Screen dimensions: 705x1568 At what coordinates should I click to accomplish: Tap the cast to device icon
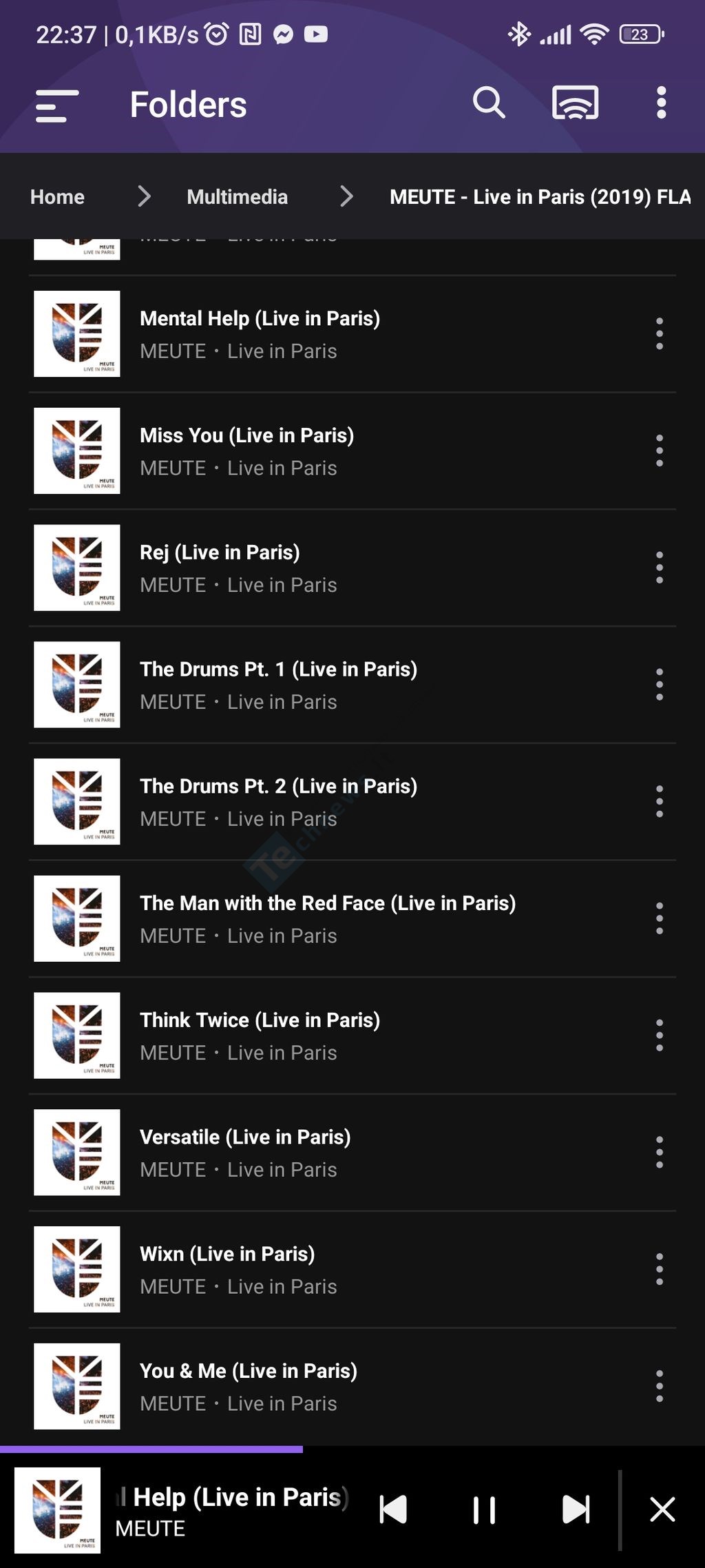[576, 103]
